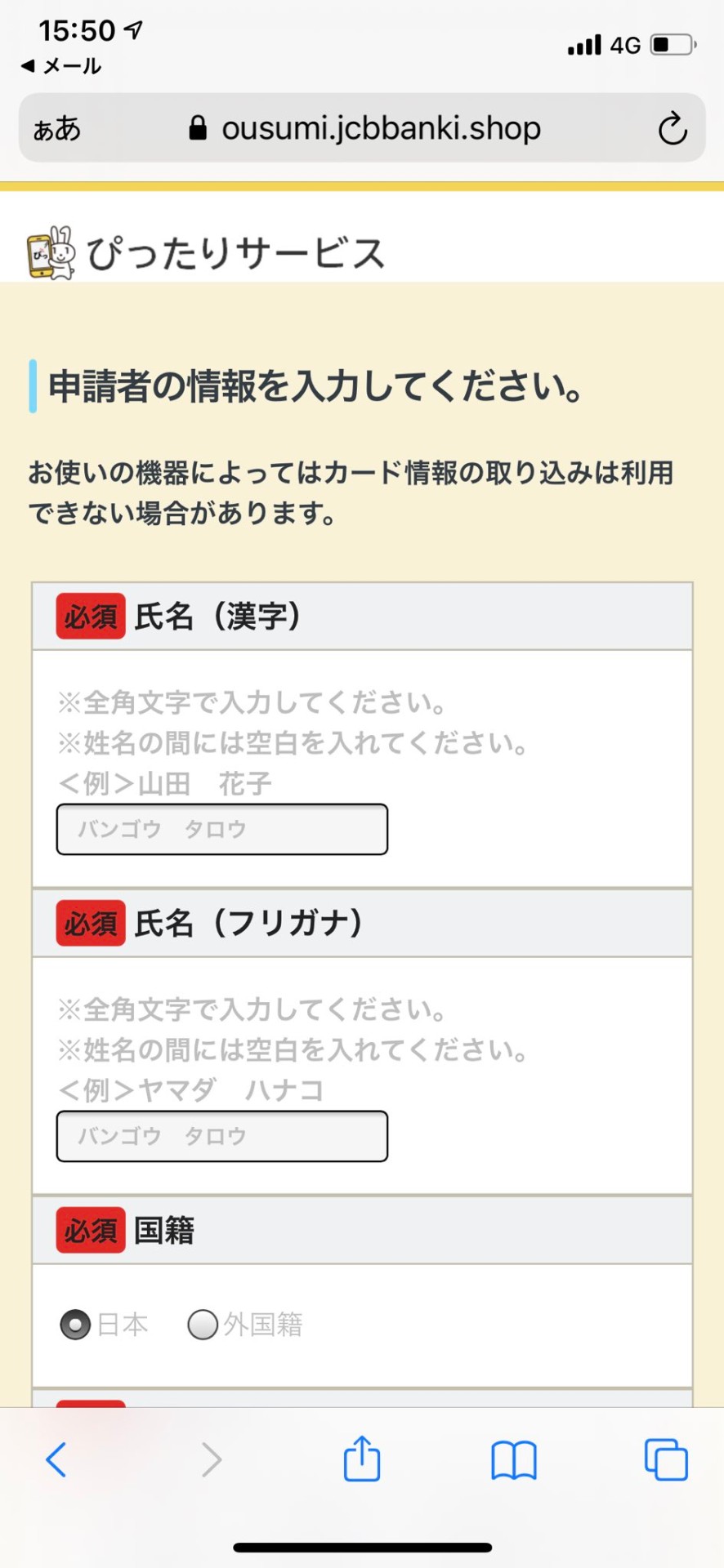Viewport: 724px width, 1568px height.
Task: Open Safari bookmarks
Action: coord(514,1459)
